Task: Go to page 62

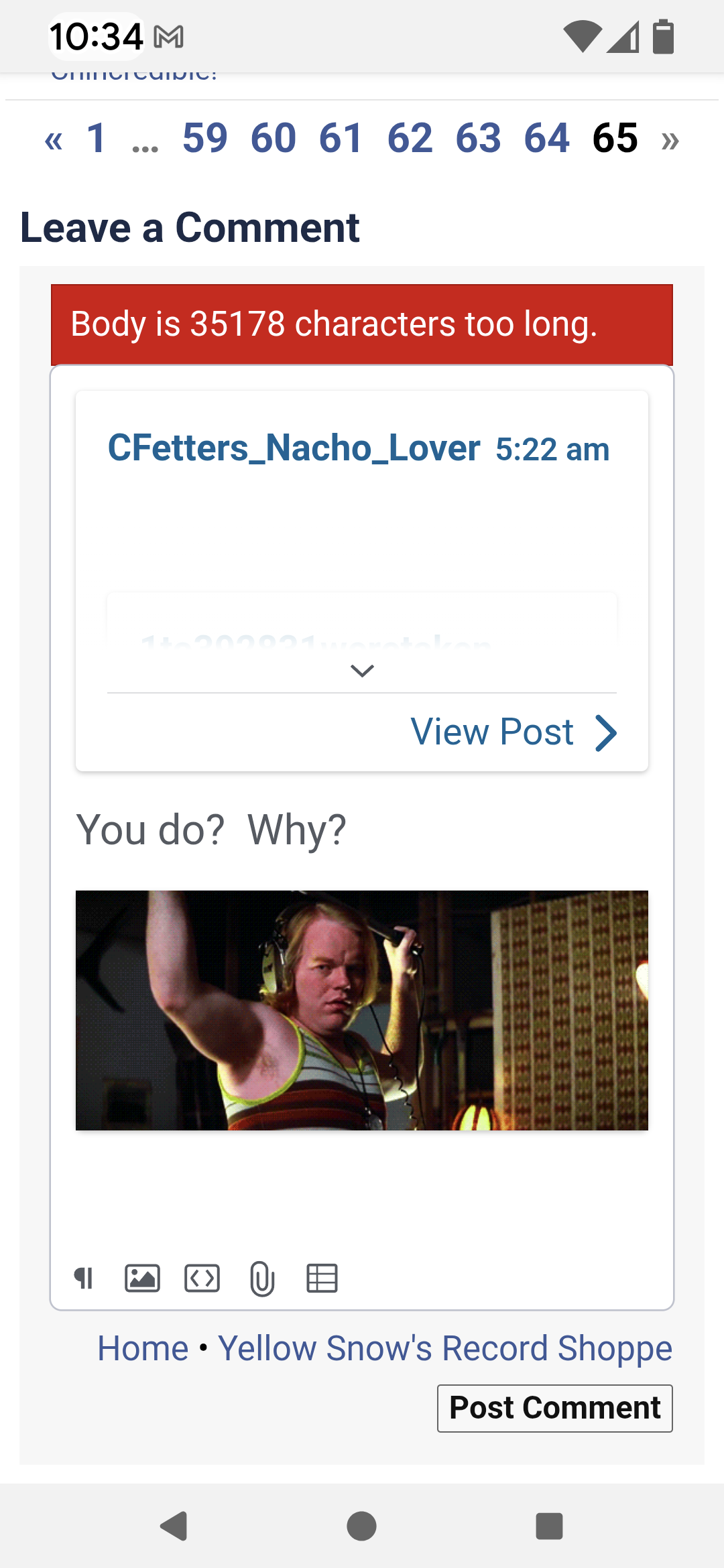Action: point(411,139)
